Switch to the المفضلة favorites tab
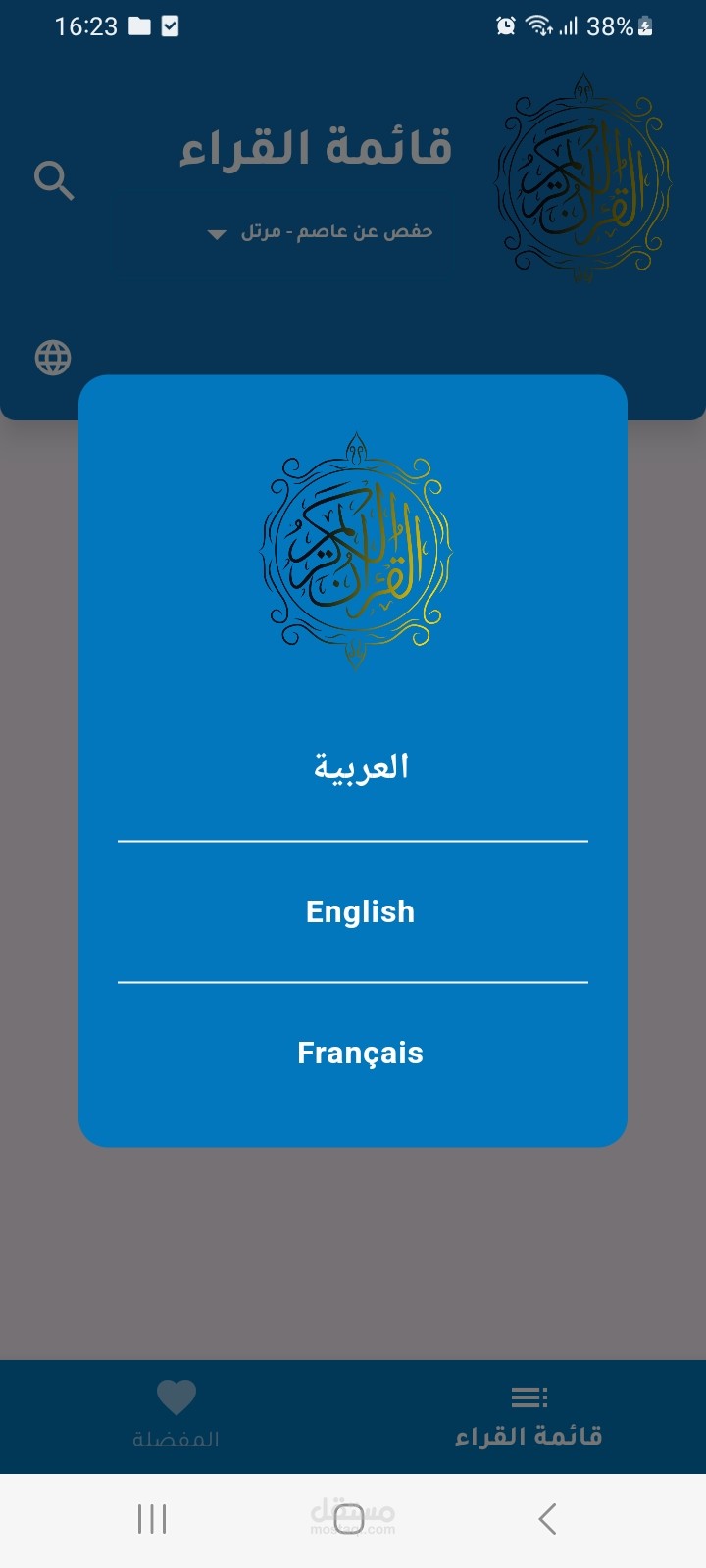Image resolution: width=706 pixels, height=1568 pixels. pyautogui.click(x=176, y=1413)
